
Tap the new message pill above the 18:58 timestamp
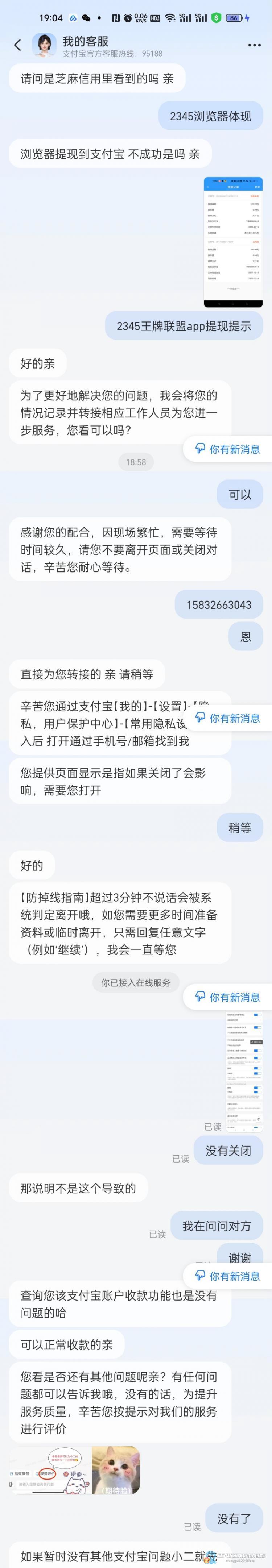click(227, 449)
